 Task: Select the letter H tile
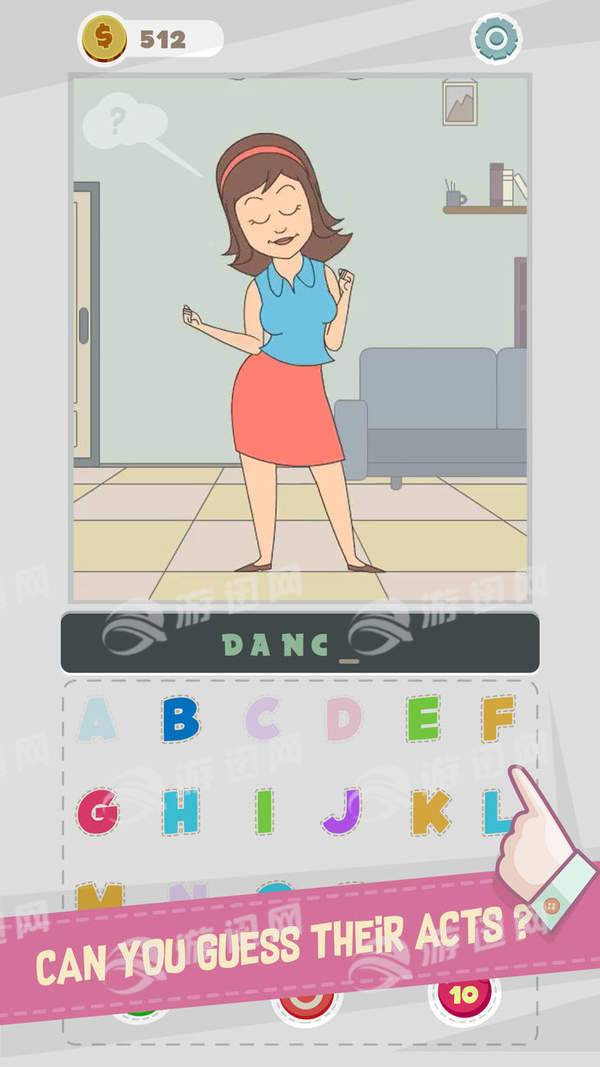point(181,812)
